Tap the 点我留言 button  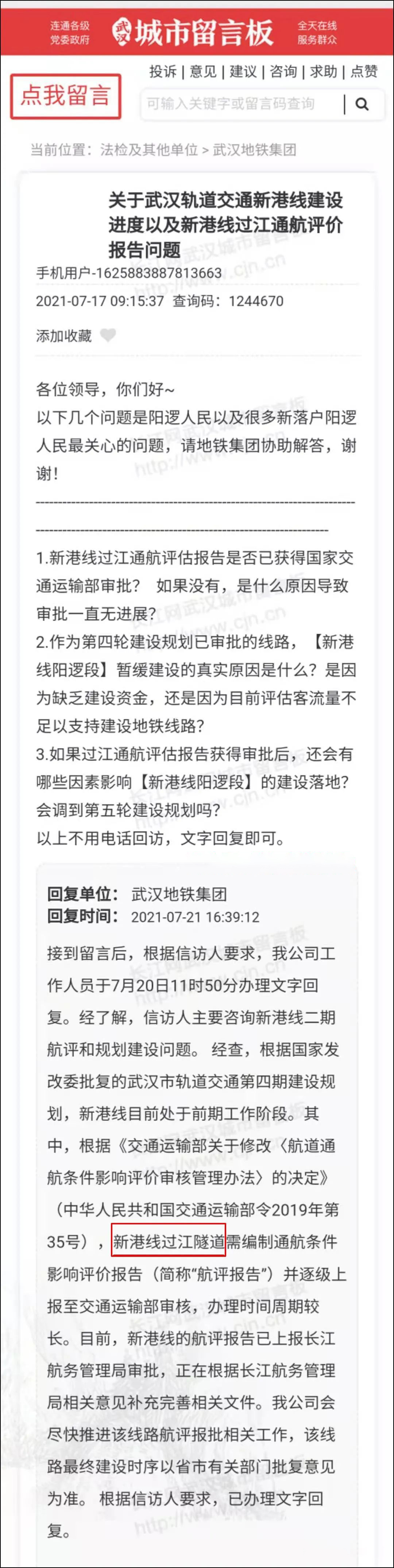pyautogui.click(x=65, y=96)
